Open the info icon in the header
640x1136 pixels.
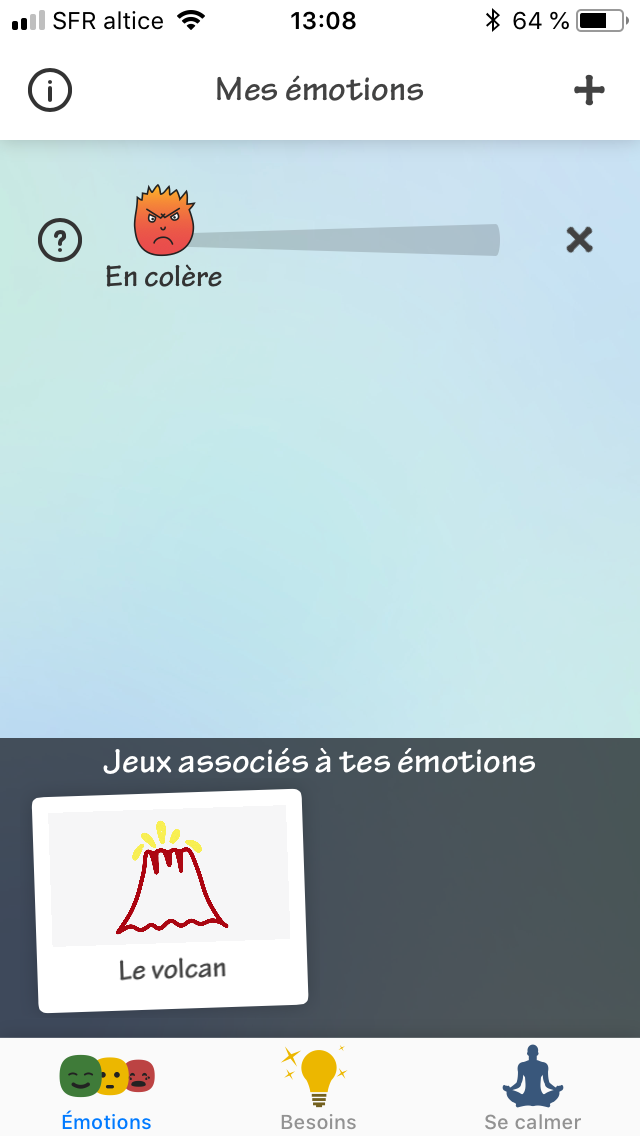[50, 91]
